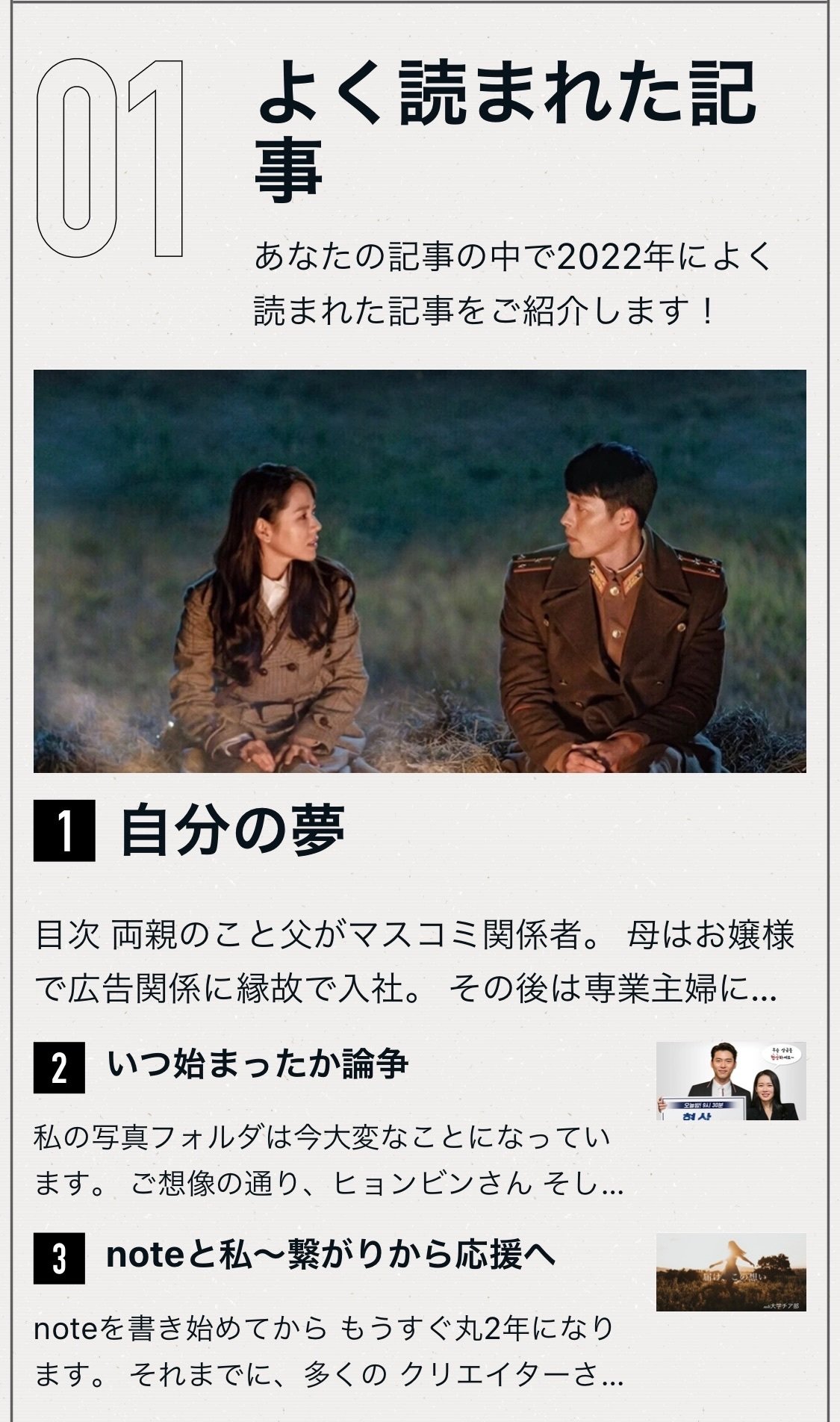
Task: Read the article noteと私〜繋がりから応援へ
Action: (x=331, y=1255)
